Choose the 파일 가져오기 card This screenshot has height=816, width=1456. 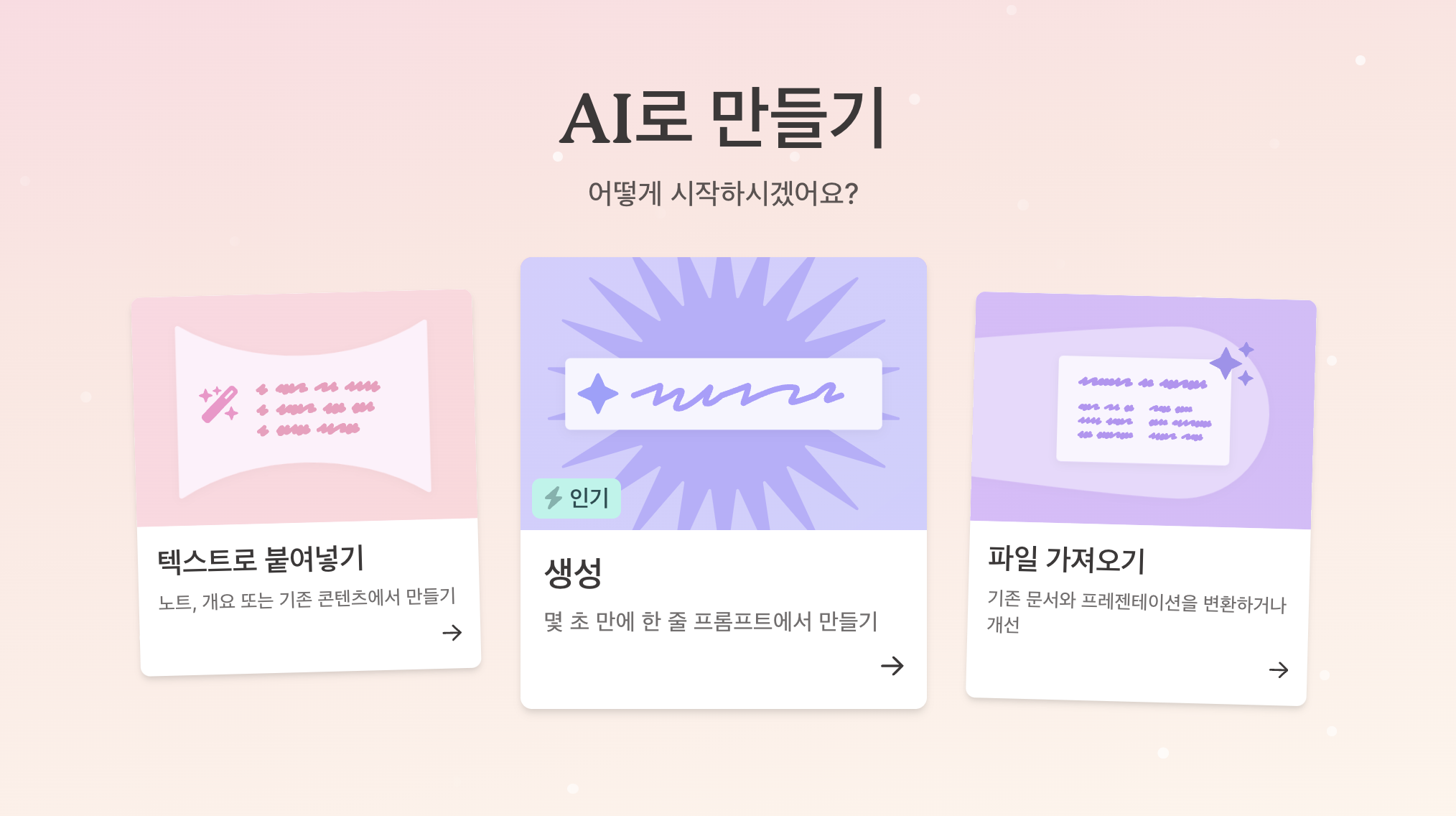pyautogui.click(x=1141, y=499)
